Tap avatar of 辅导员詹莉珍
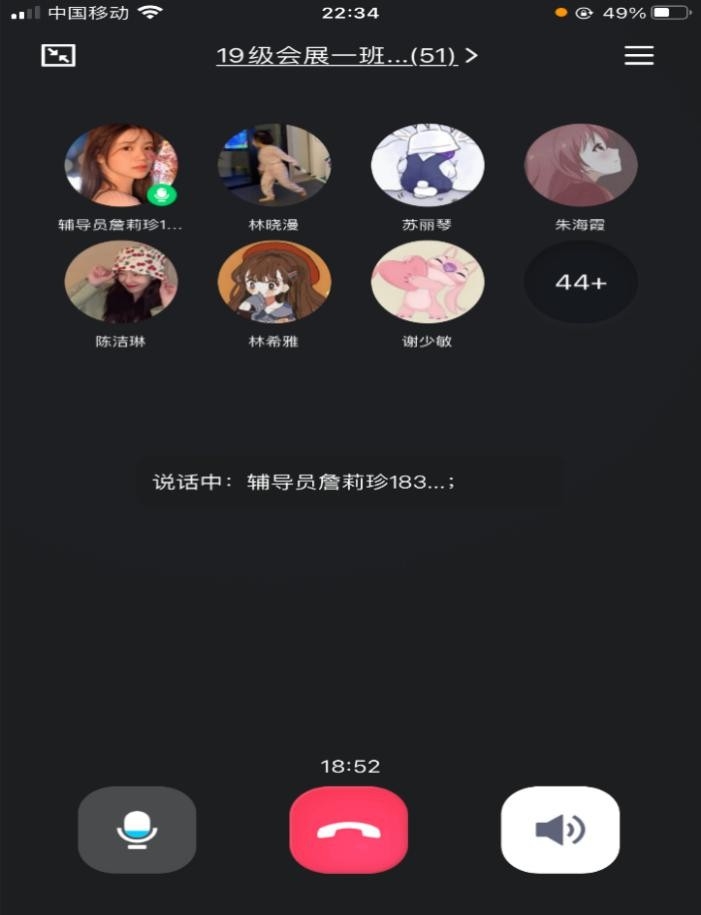Image resolution: width=701 pixels, height=915 pixels. click(x=121, y=166)
